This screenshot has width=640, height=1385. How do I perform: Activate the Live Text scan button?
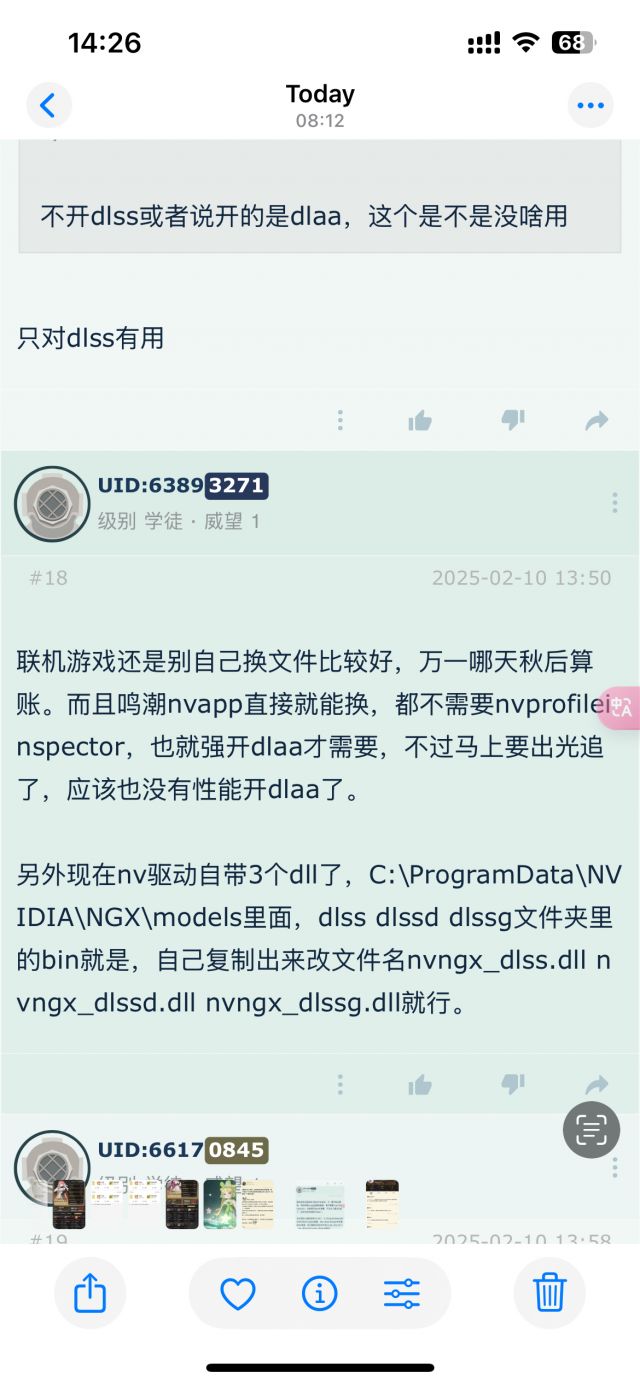pyautogui.click(x=592, y=1130)
